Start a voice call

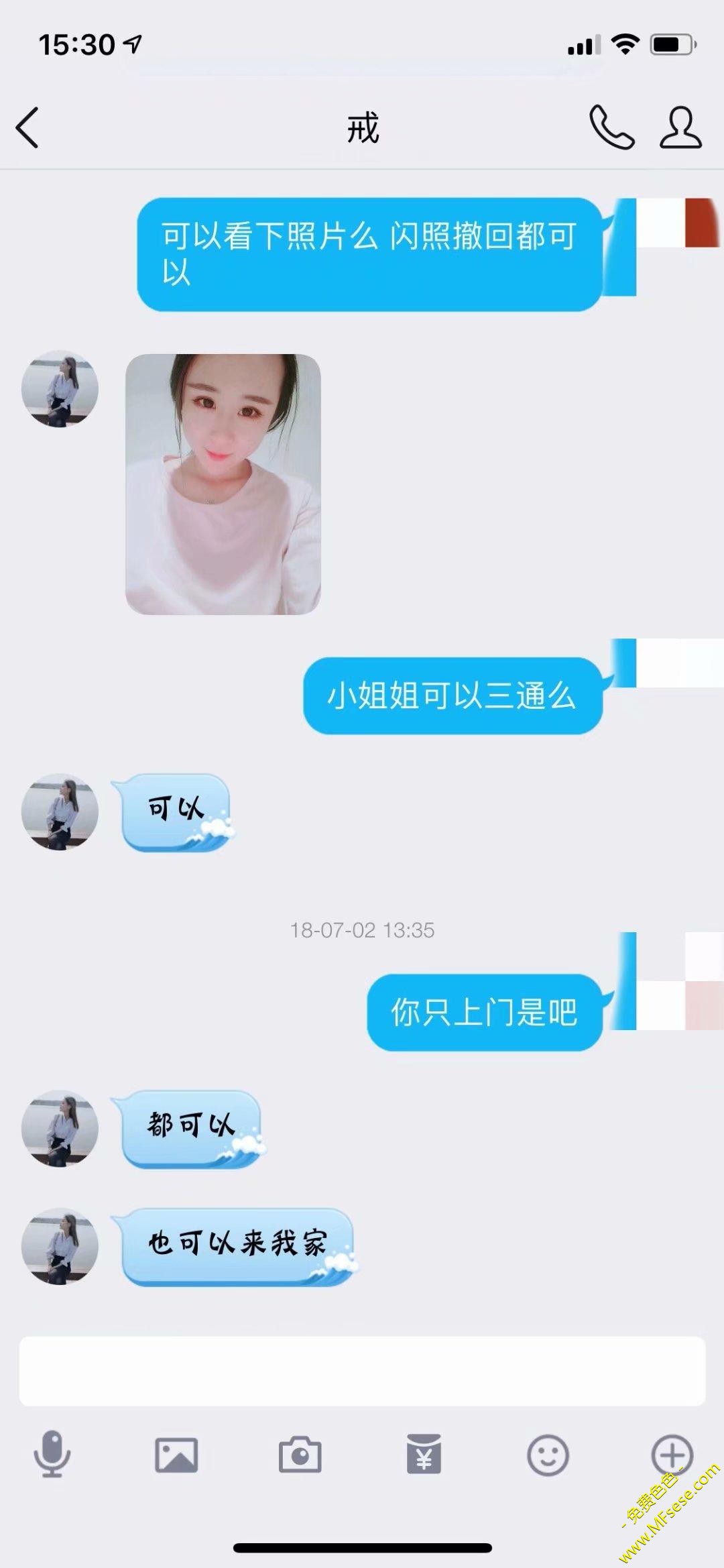[x=611, y=127]
